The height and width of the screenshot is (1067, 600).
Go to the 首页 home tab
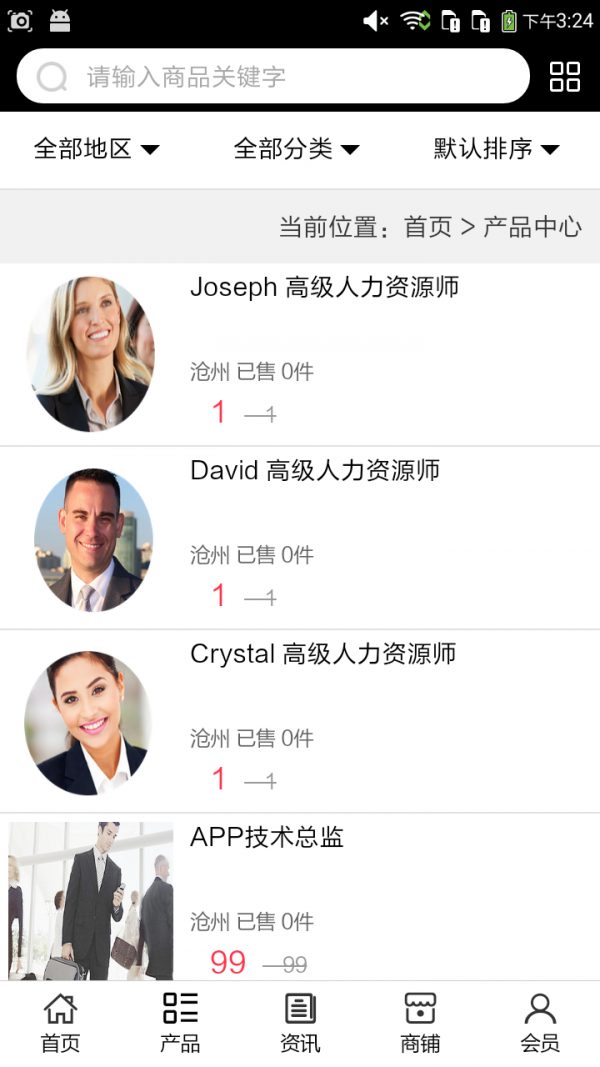(60, 1023)
